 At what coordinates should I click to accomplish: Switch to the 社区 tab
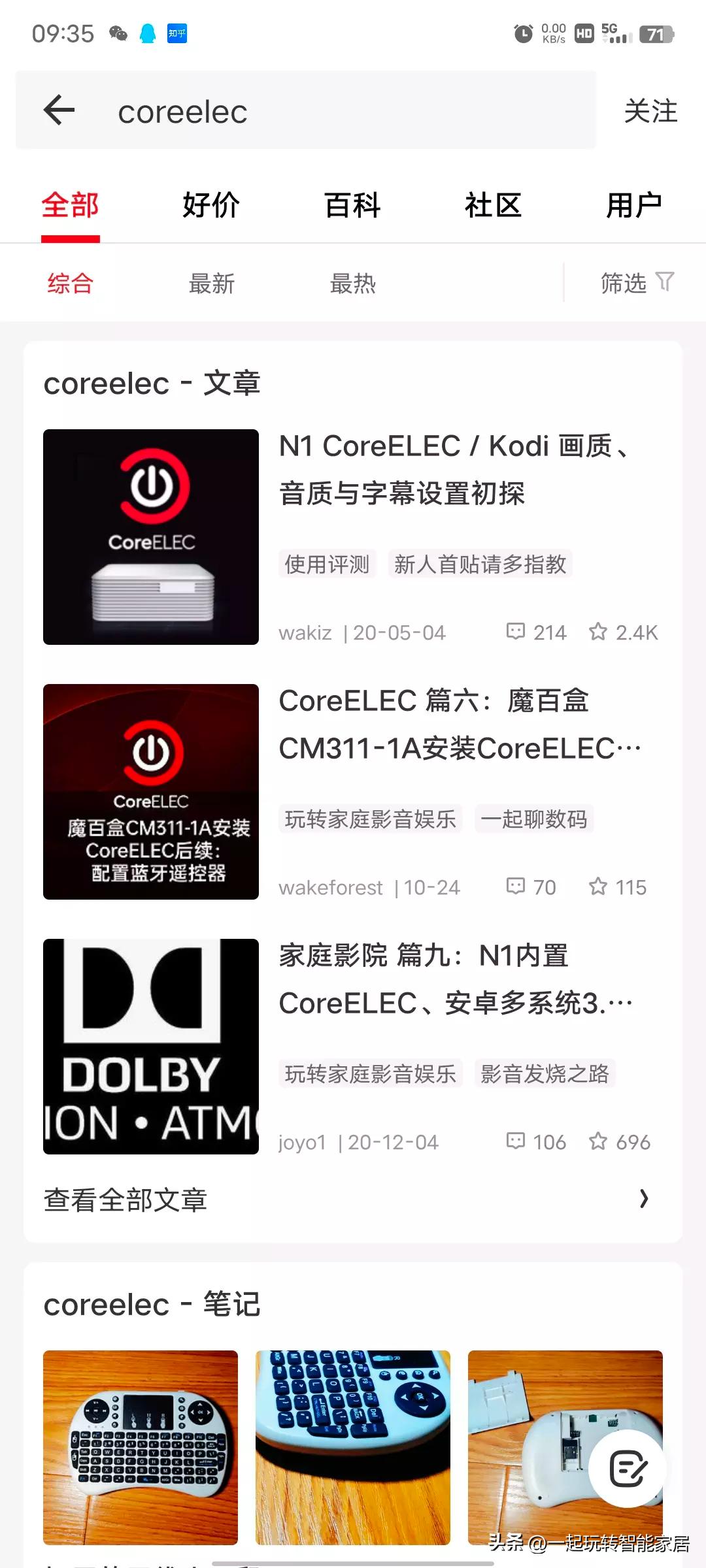tap(494, 204)
